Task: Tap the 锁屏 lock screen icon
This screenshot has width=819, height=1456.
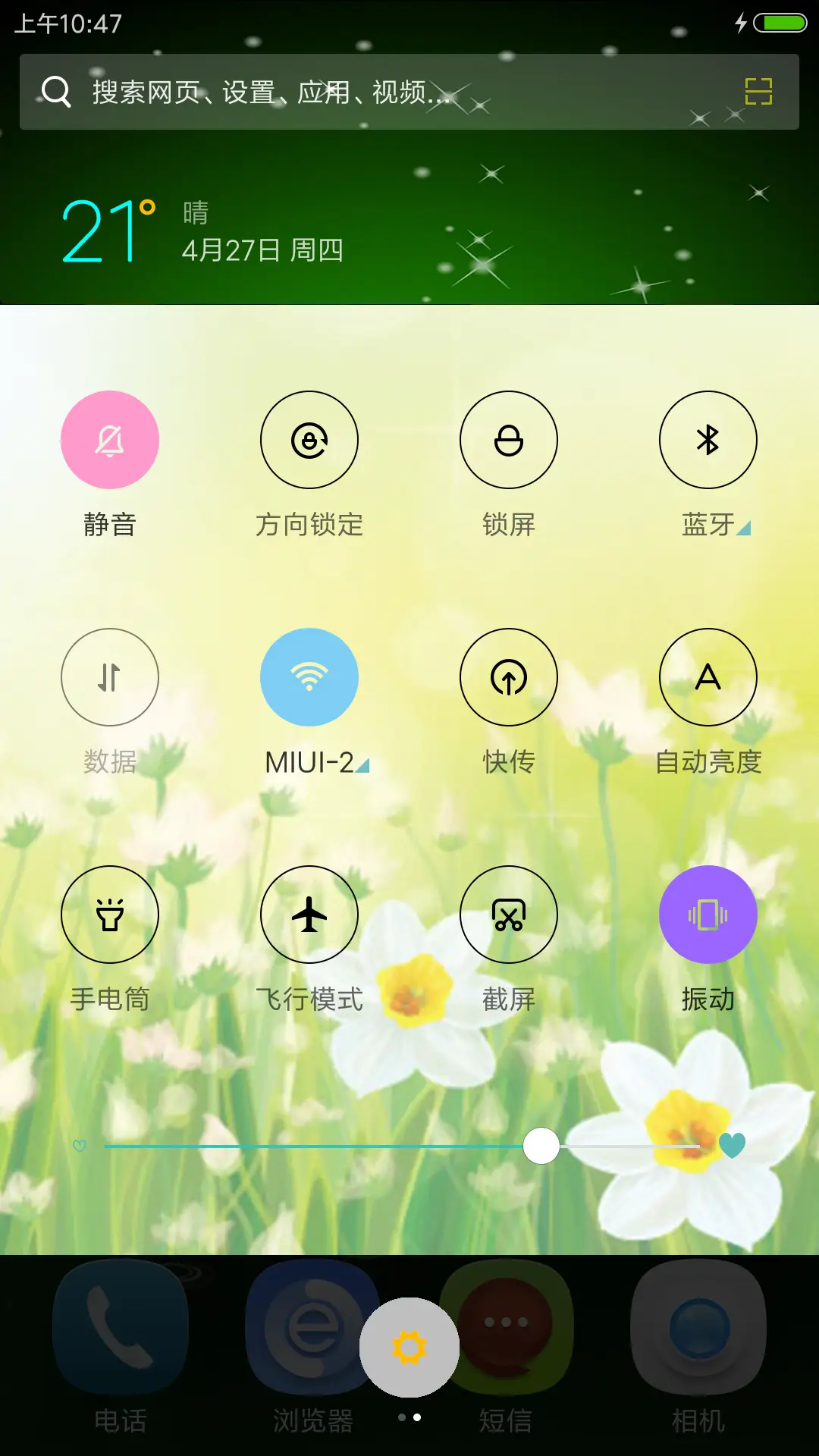Action: (509, 440)
